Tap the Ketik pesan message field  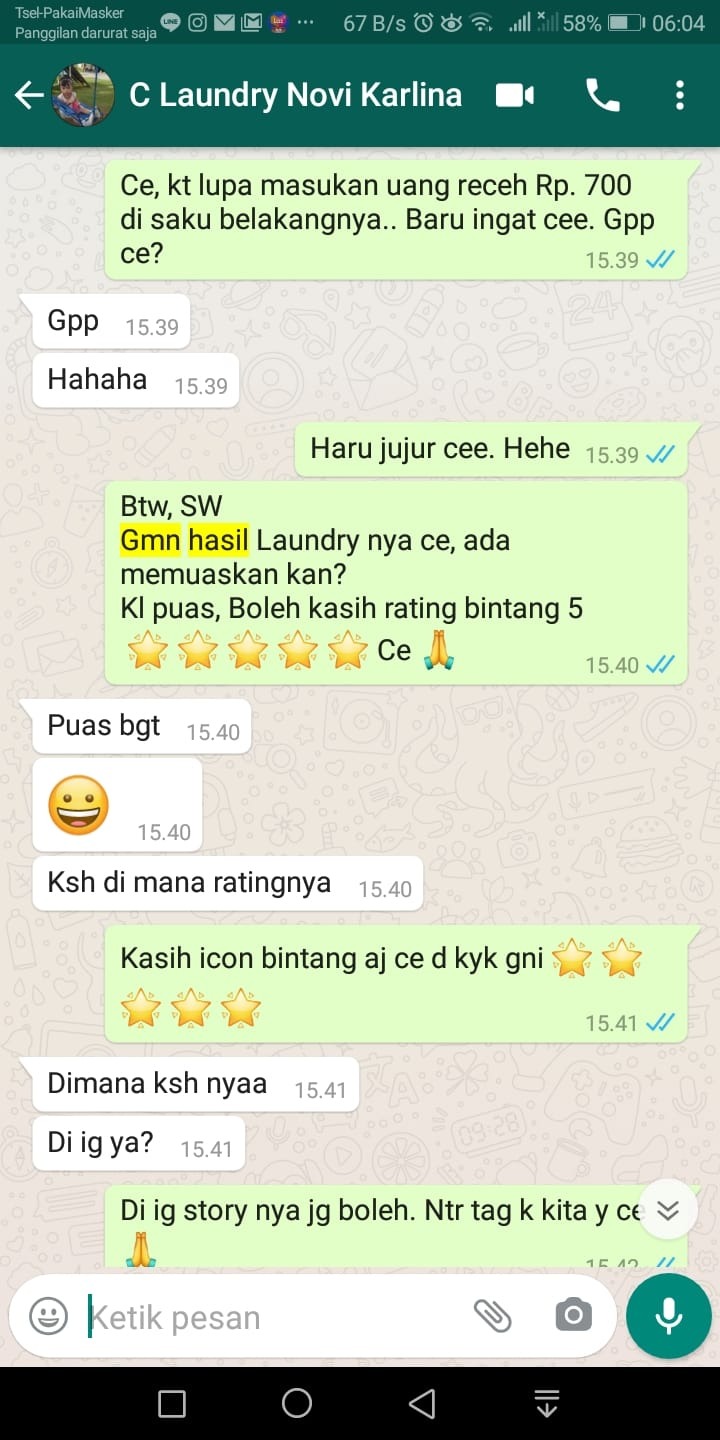pyautogui.click(x=270, y=1317)
